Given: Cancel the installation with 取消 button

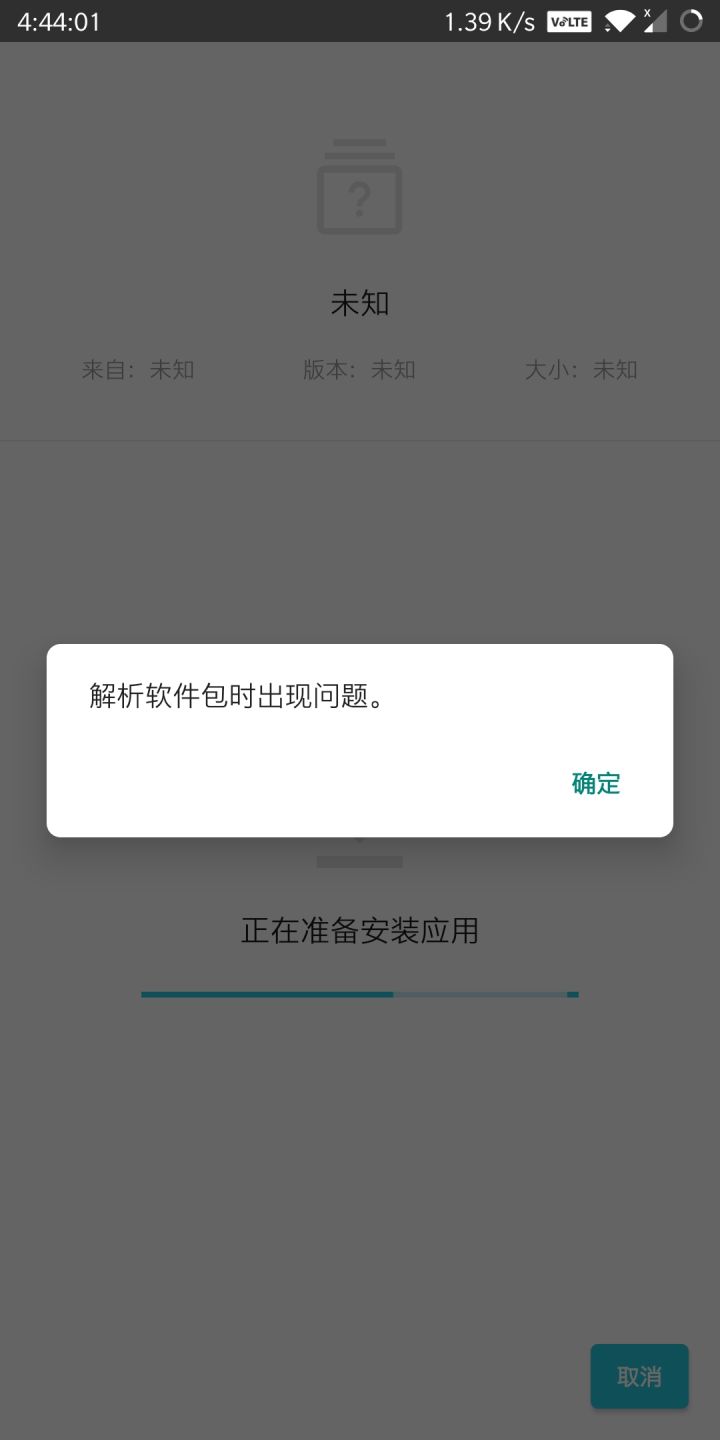Looking at the screenshot, I should click(639, 1377).
